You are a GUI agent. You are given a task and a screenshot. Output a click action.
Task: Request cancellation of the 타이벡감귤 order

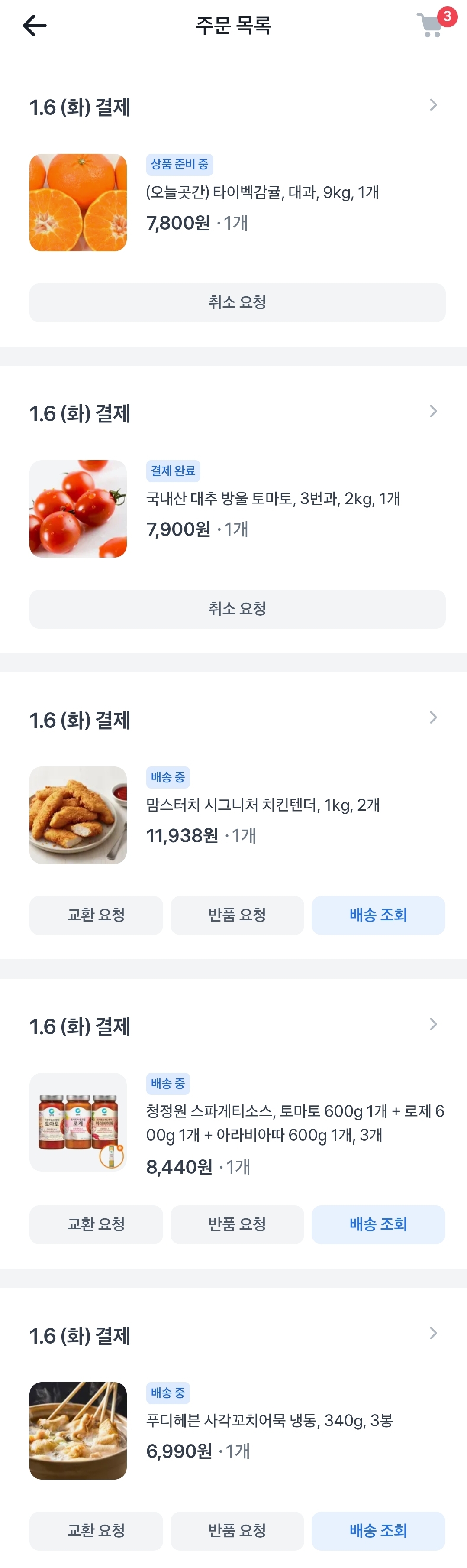(x=237, y=302)
